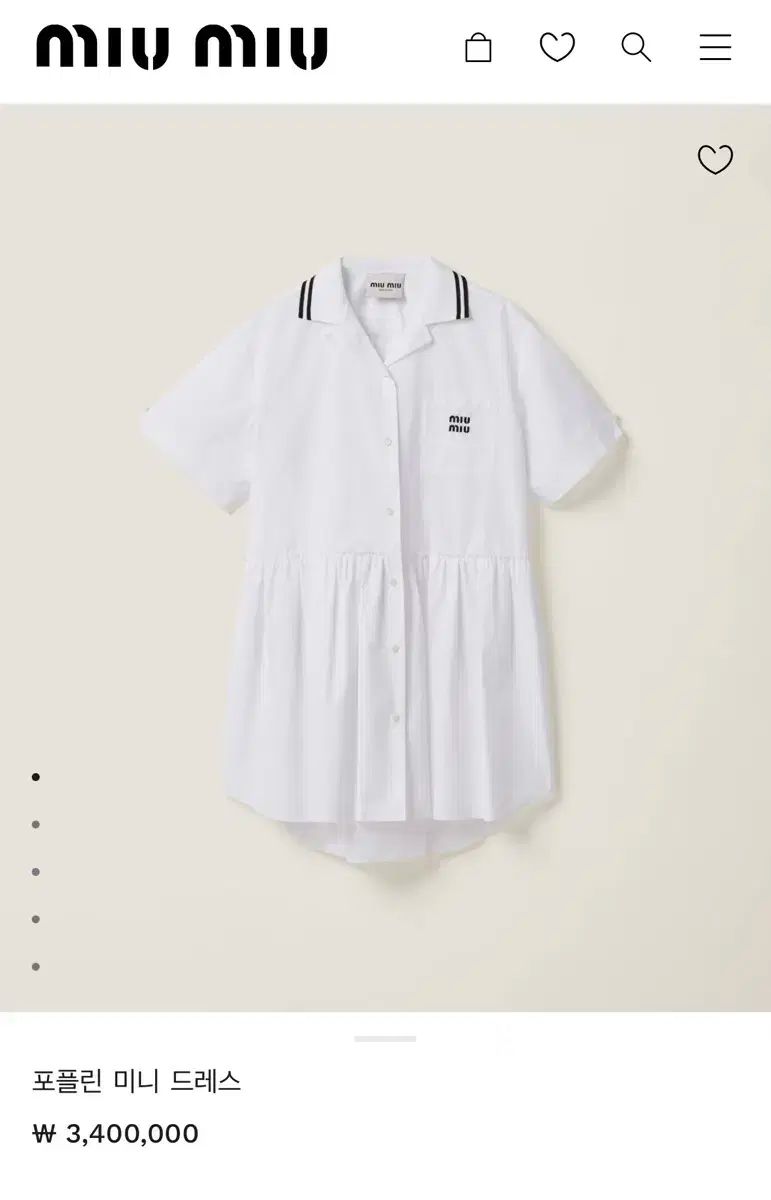This screenshot has height=1200, width=771.
Task: Add this dress to wishlist
Action: [715, 159]
